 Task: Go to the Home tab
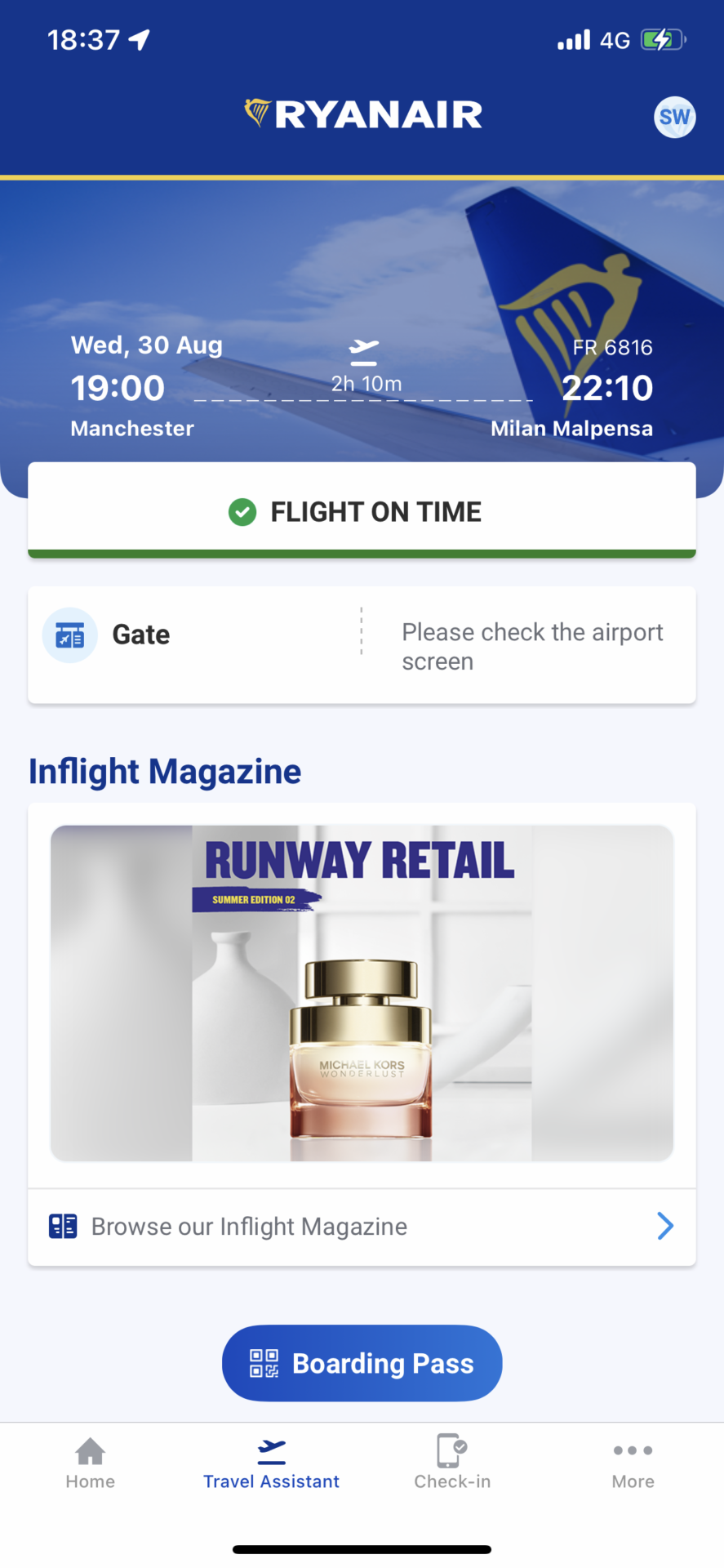(90, 1463)
